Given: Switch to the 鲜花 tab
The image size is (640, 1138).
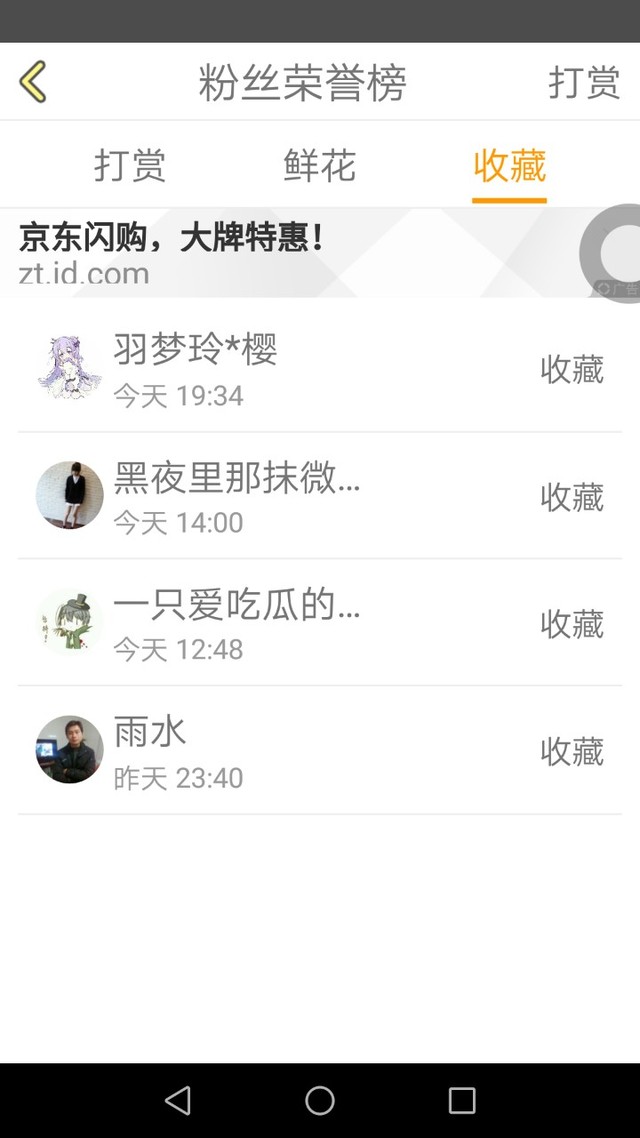Looking at the screenshot, I should (x=320, y=165).
